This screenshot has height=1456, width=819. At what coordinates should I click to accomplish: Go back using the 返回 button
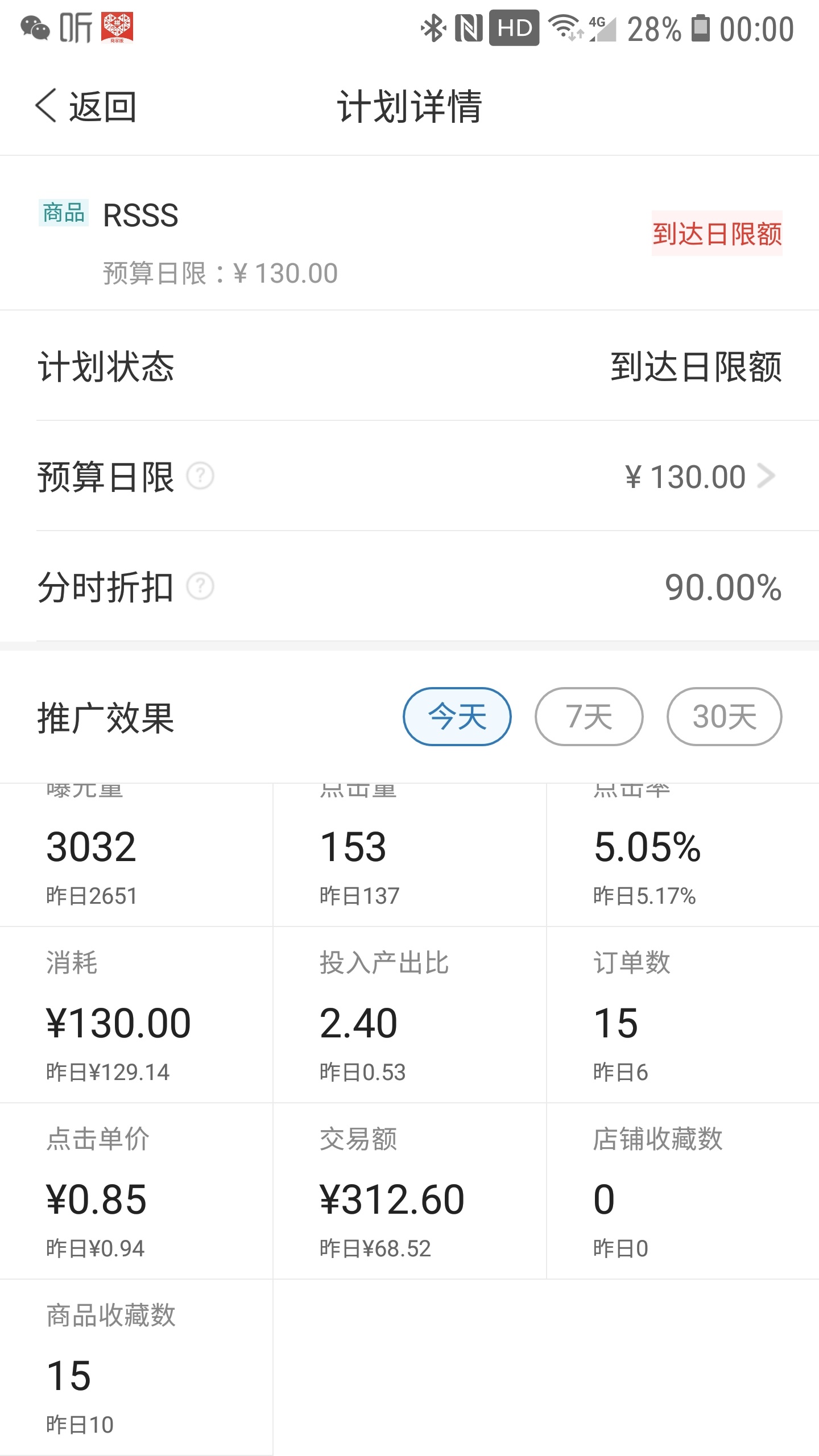point(85,106)
